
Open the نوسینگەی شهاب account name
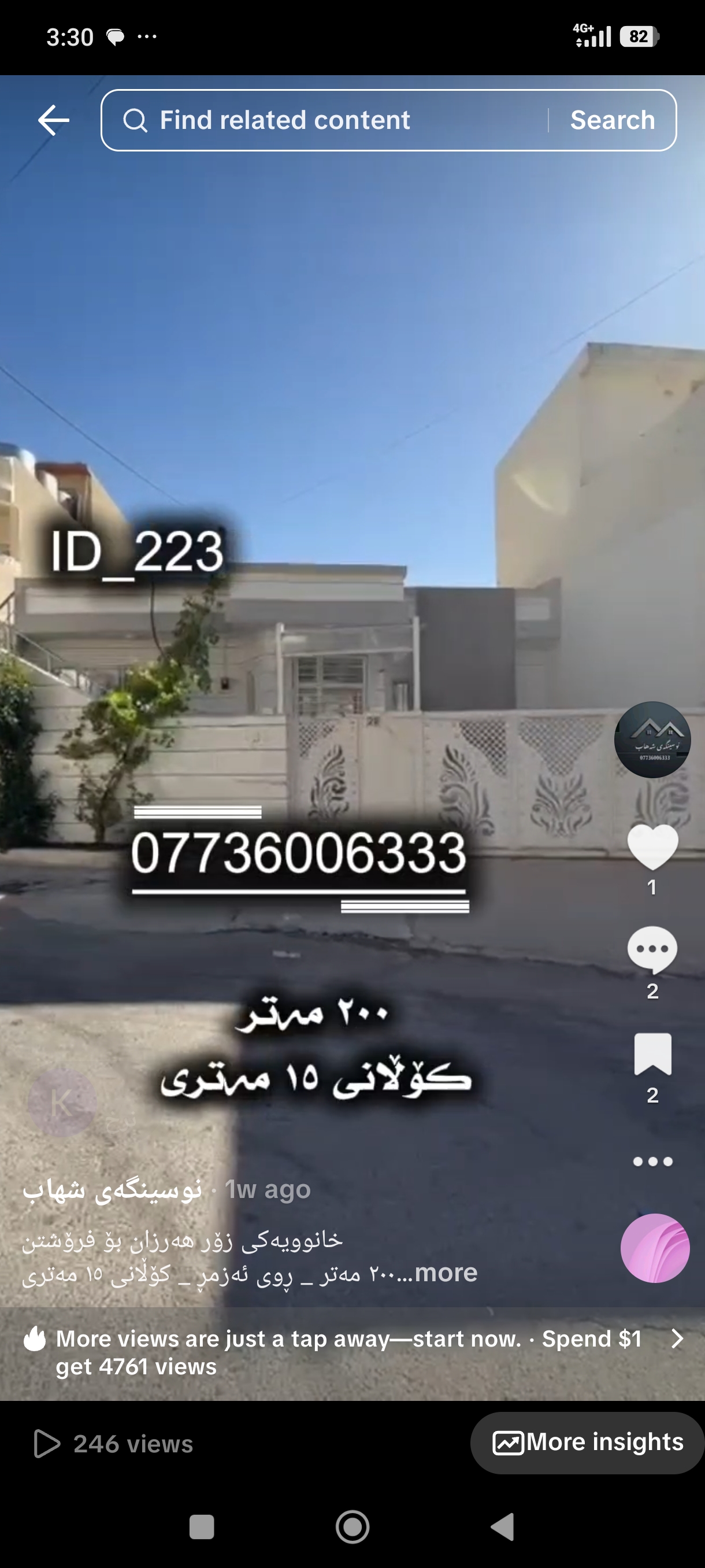coord(112,1189)
